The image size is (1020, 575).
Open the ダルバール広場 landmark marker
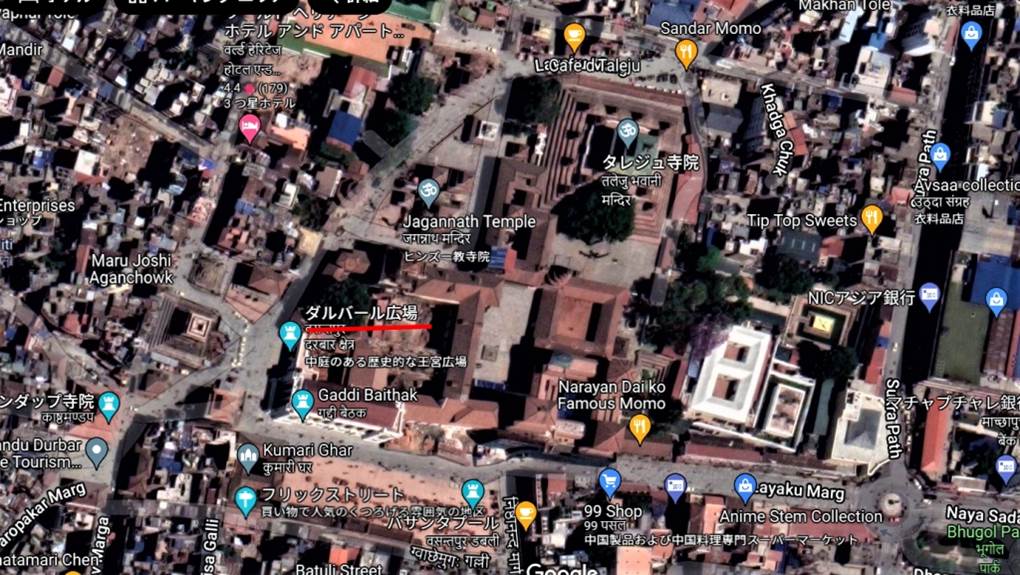click(290, 334)
